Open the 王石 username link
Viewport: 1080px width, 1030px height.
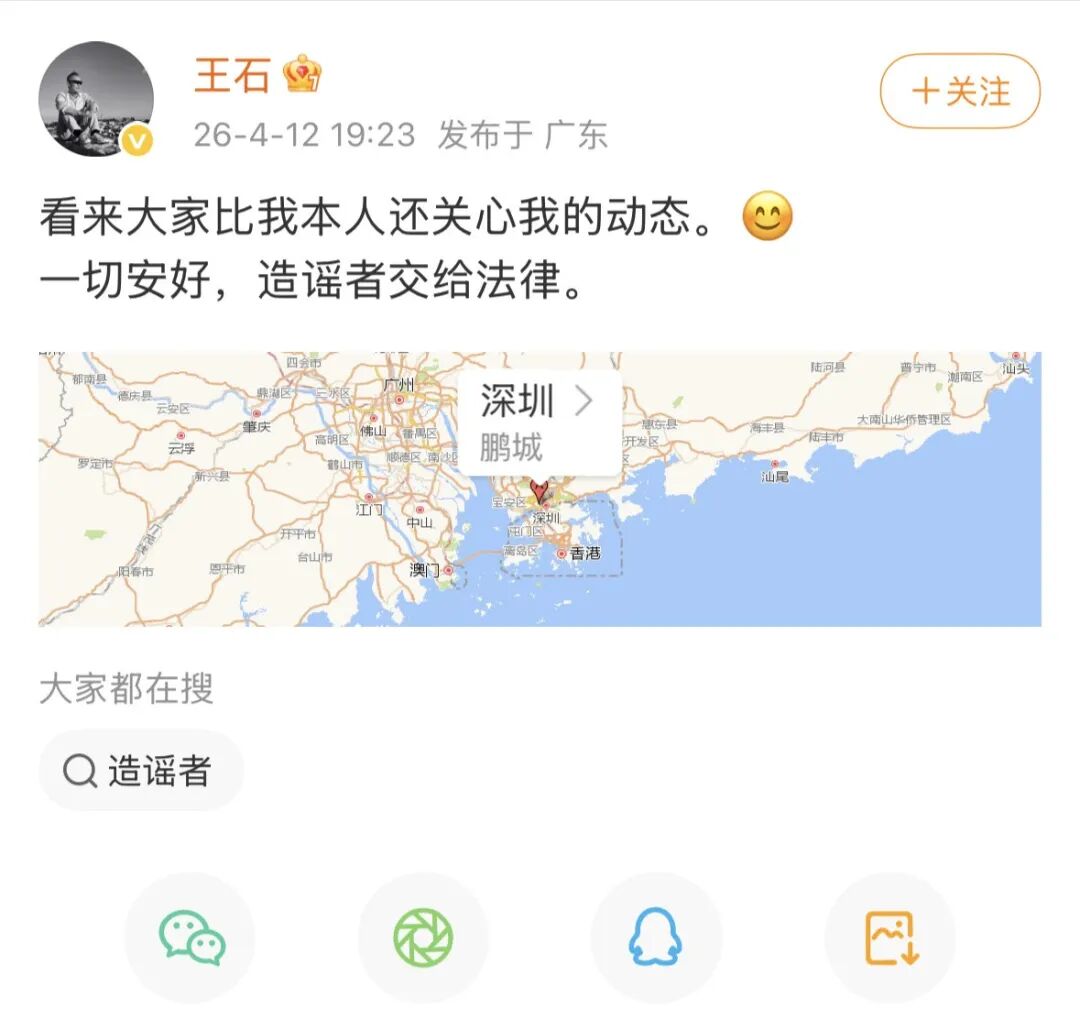[232, 76]
